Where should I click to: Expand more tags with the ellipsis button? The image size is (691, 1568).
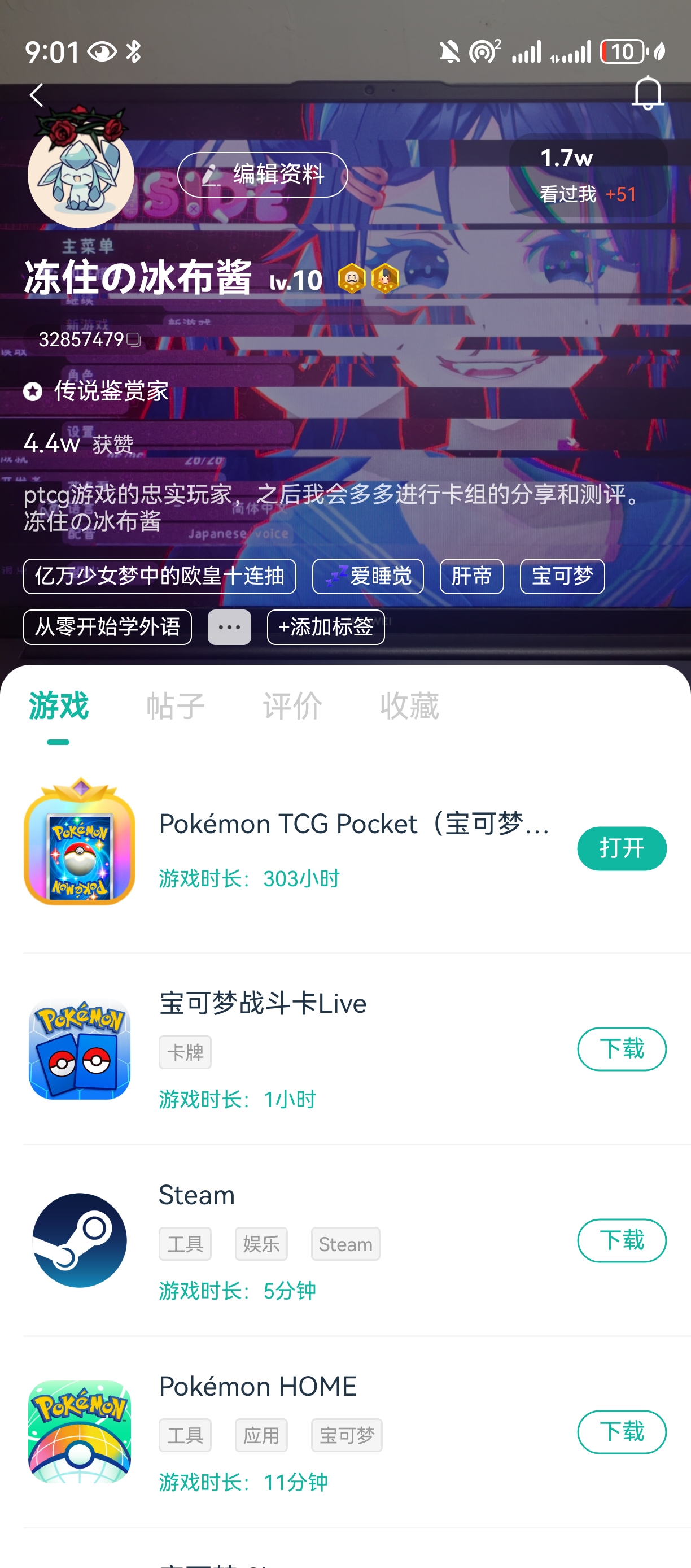pos(229,627)
